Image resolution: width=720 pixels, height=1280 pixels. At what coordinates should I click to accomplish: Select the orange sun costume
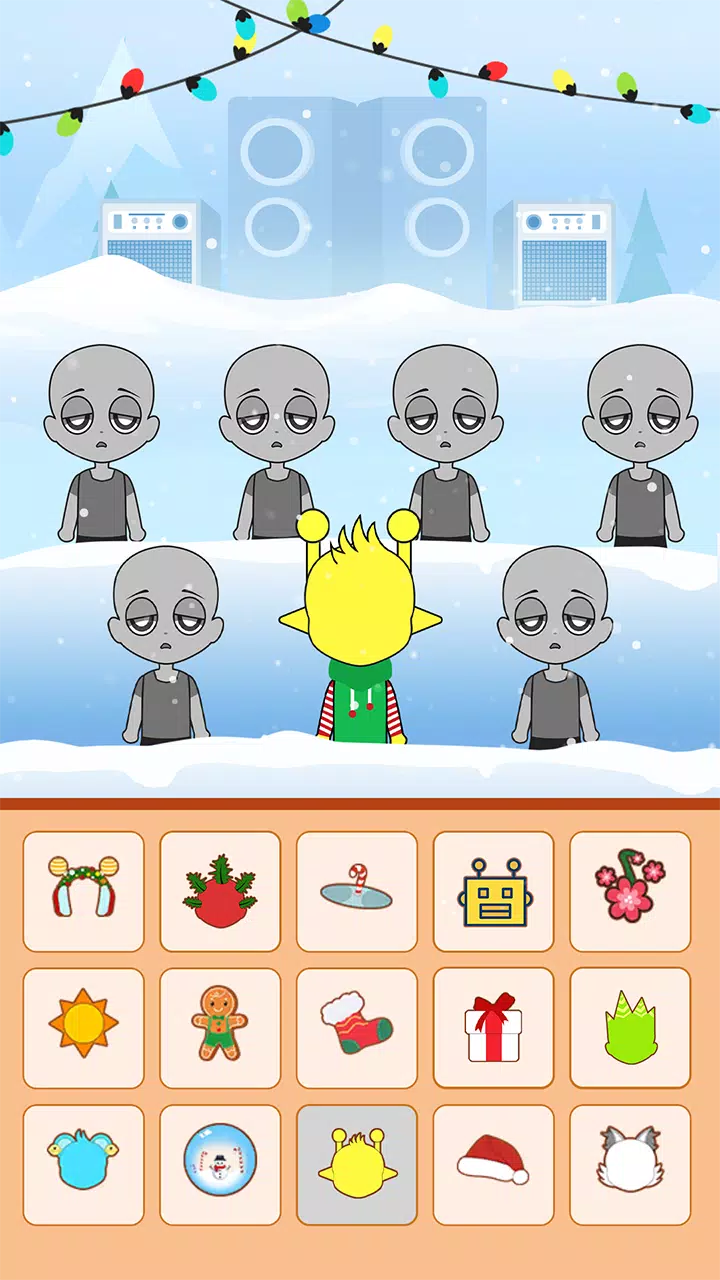click(x=83, y=1028)
